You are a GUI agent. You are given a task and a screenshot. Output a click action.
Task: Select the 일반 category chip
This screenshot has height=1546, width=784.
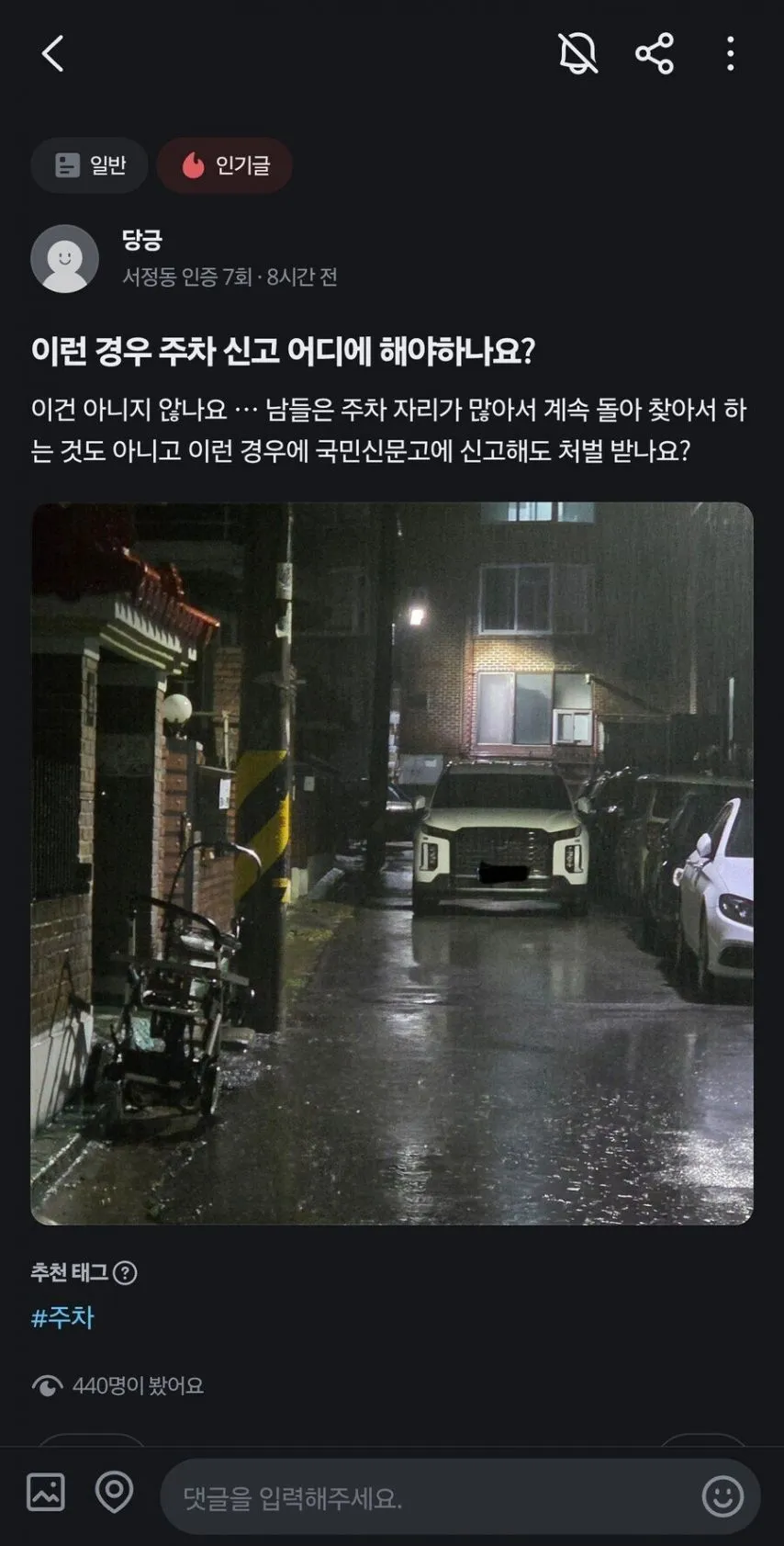[x=90, y=165]
